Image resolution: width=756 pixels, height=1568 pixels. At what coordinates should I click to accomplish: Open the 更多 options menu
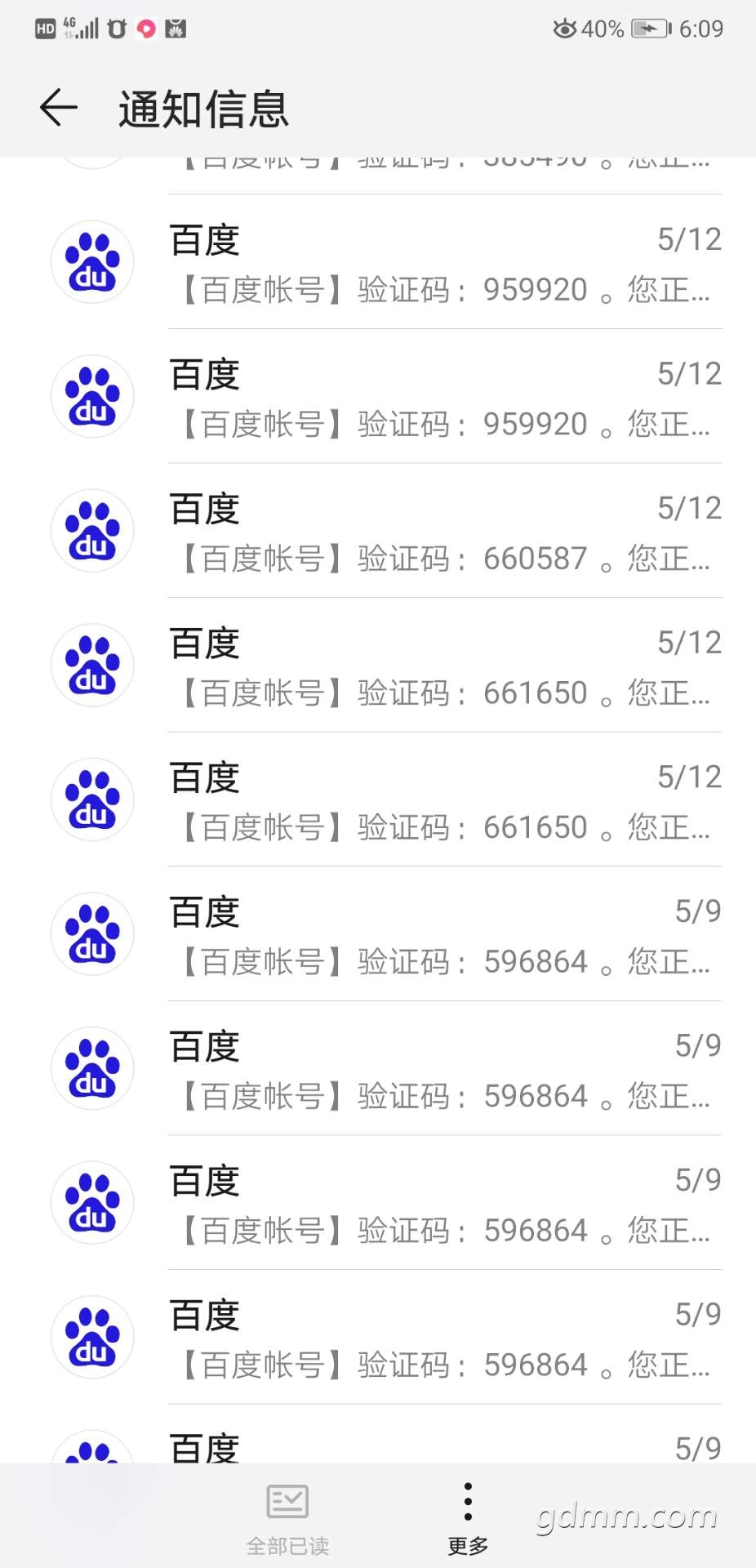pyautogui.click(x=468, y=1516)
